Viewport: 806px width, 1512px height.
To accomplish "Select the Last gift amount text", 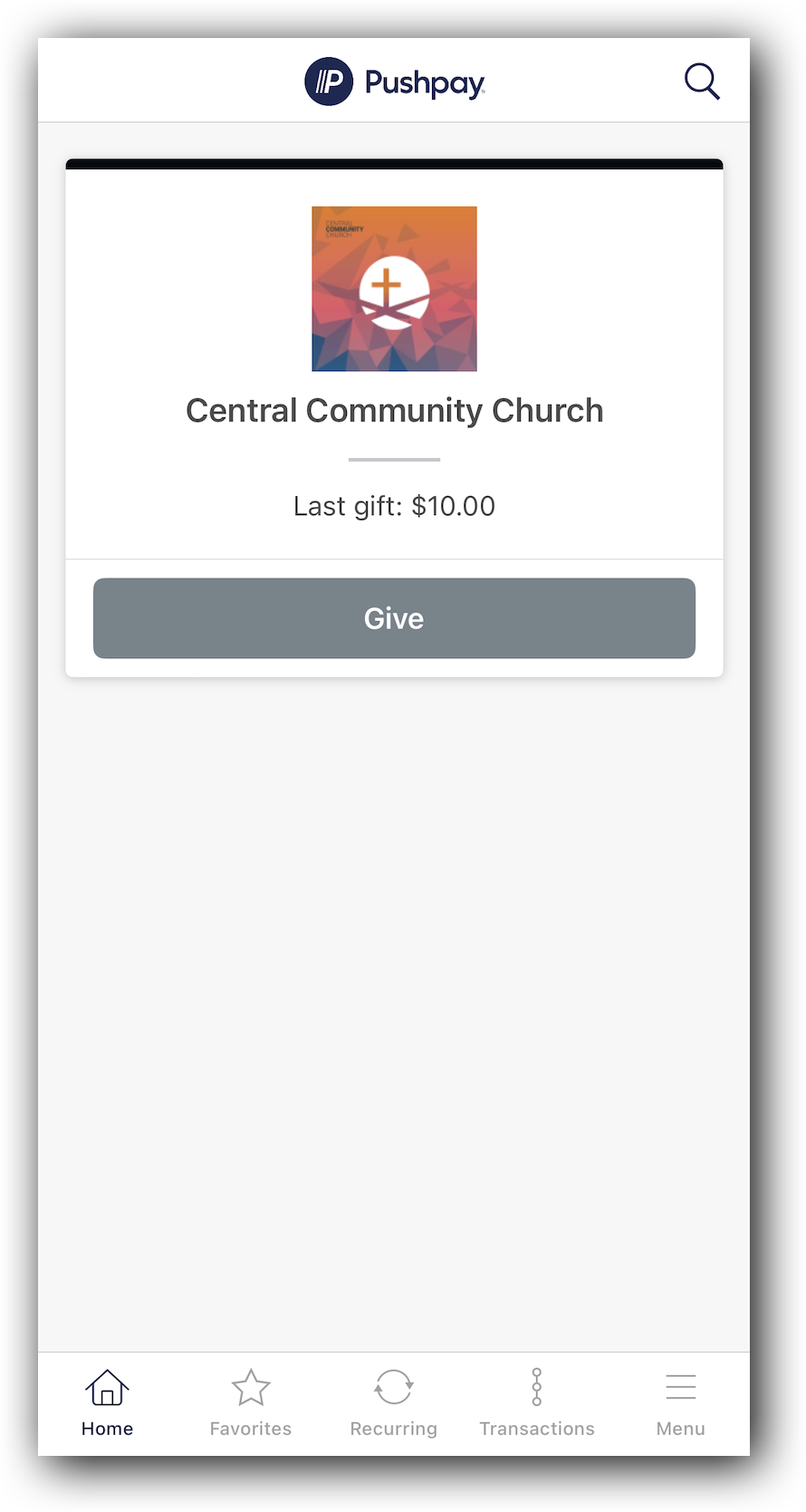I will pos(393,505).
